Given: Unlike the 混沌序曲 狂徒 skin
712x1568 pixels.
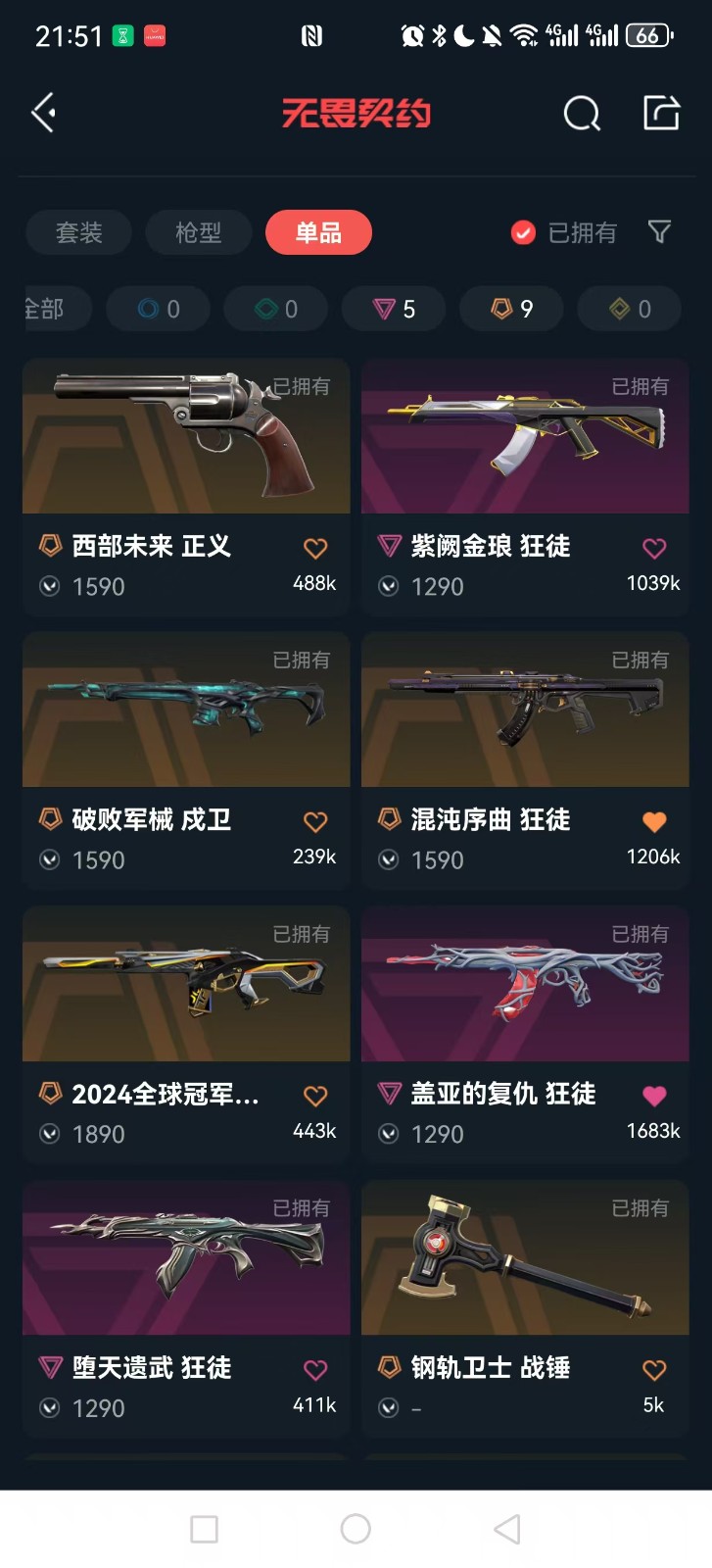Looking at the screenshot, I should coord(654,822).
